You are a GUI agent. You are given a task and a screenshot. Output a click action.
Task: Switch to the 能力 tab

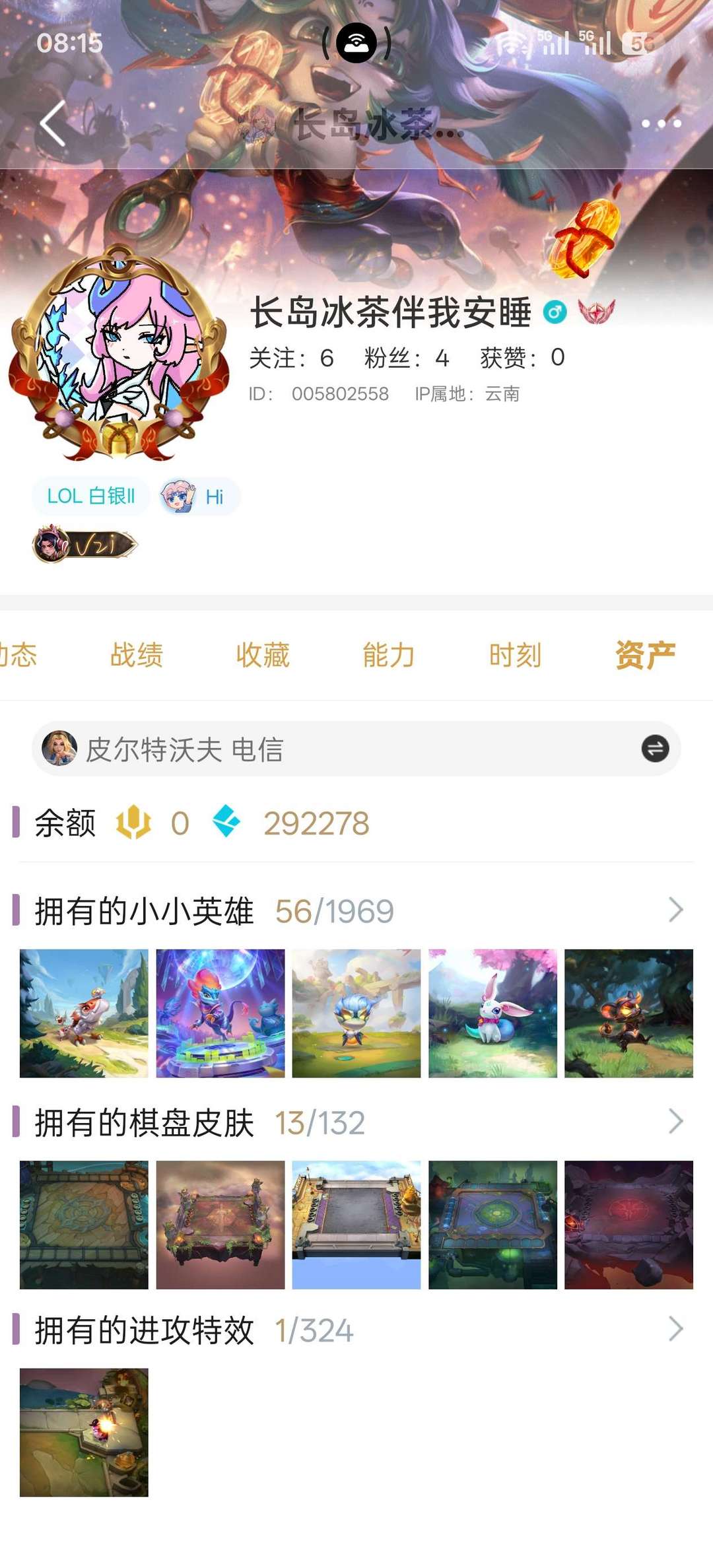coord(389,655)
